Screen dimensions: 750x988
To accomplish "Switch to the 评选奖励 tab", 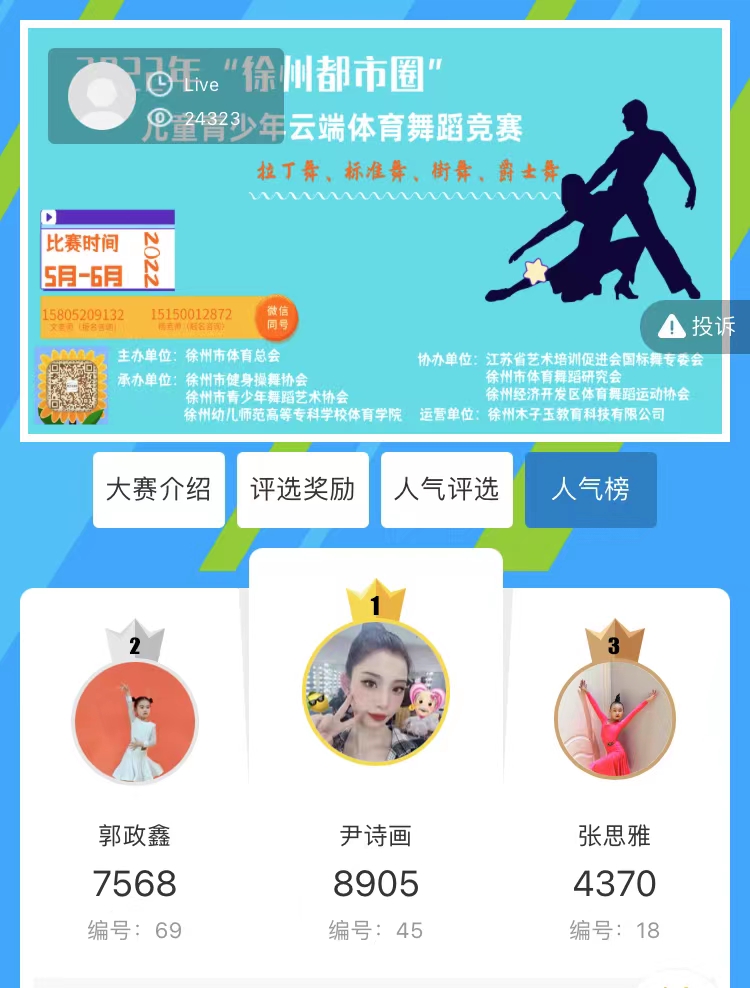I will 302,490.
